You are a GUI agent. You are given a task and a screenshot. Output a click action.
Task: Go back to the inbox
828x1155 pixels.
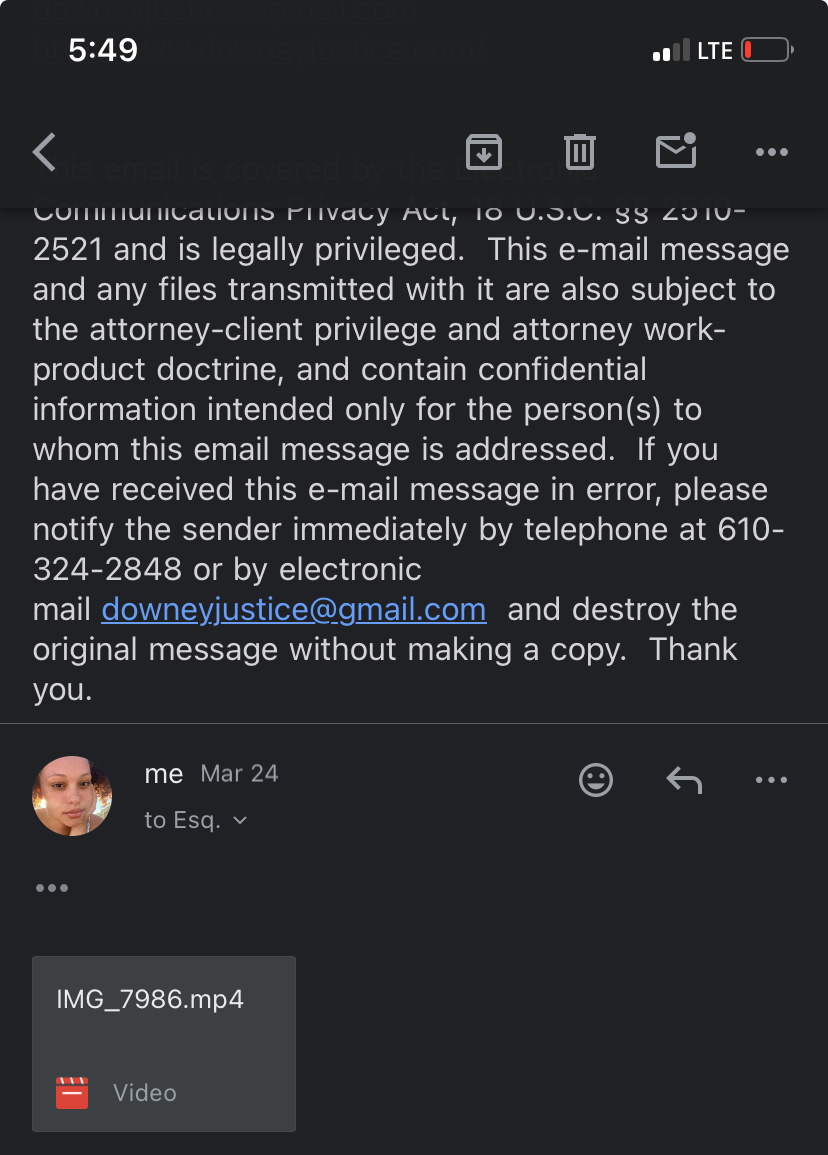tap(45, 152)
